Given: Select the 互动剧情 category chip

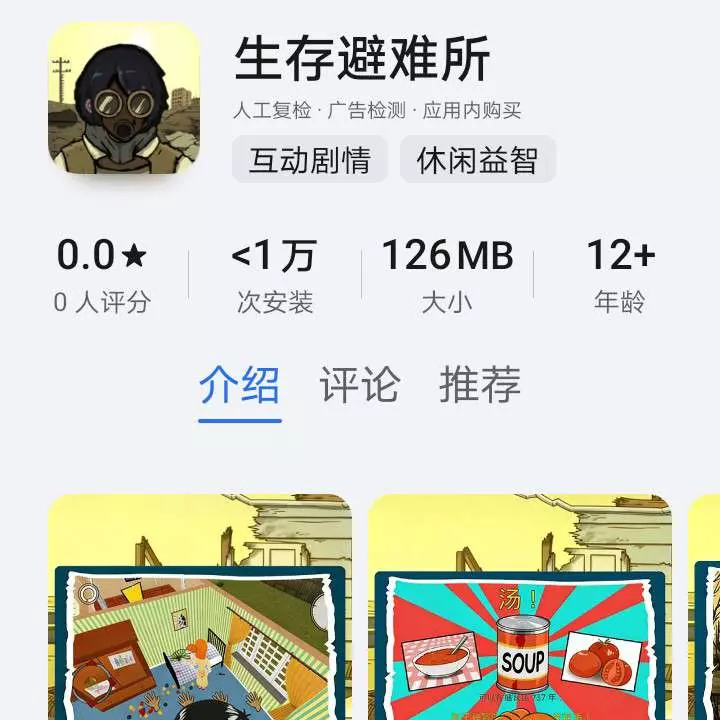Looking at the screenshot, I should tap(309, 160).
